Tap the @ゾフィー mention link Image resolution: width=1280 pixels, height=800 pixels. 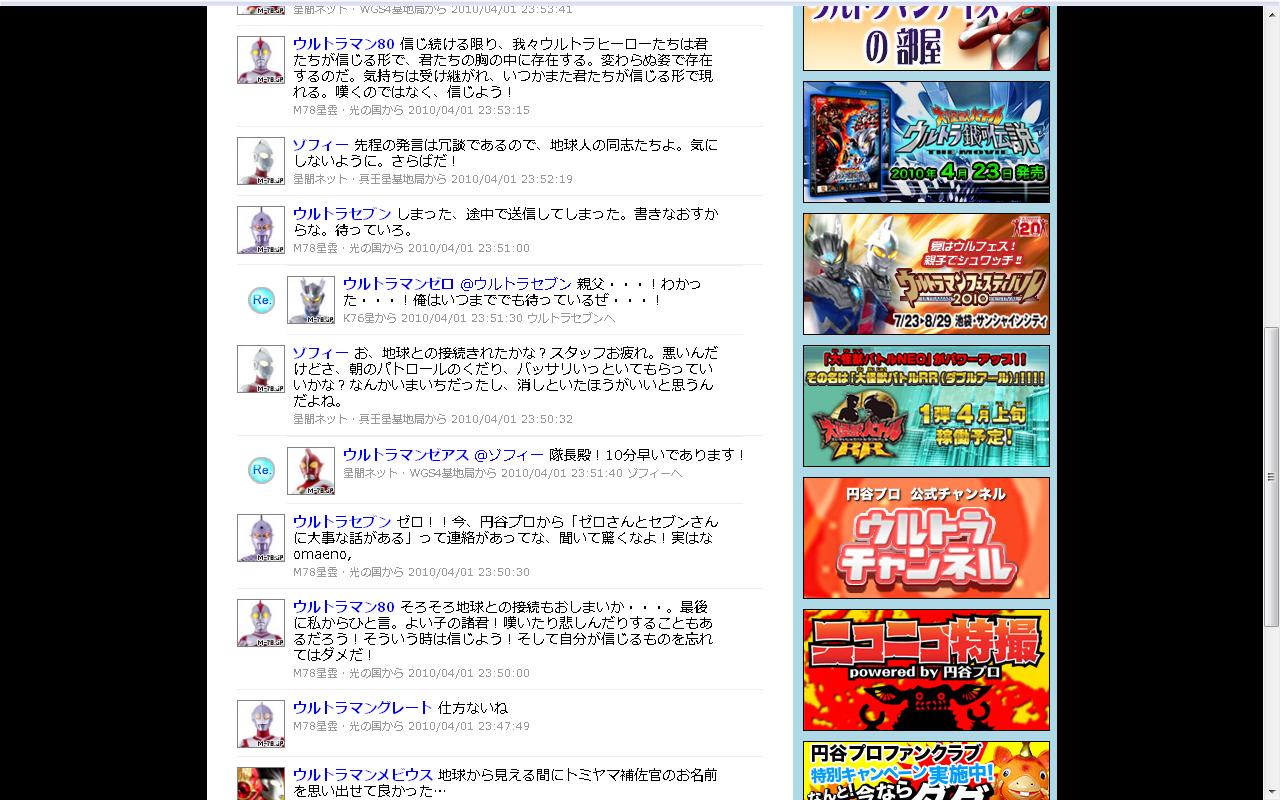(x=509, y=455)
